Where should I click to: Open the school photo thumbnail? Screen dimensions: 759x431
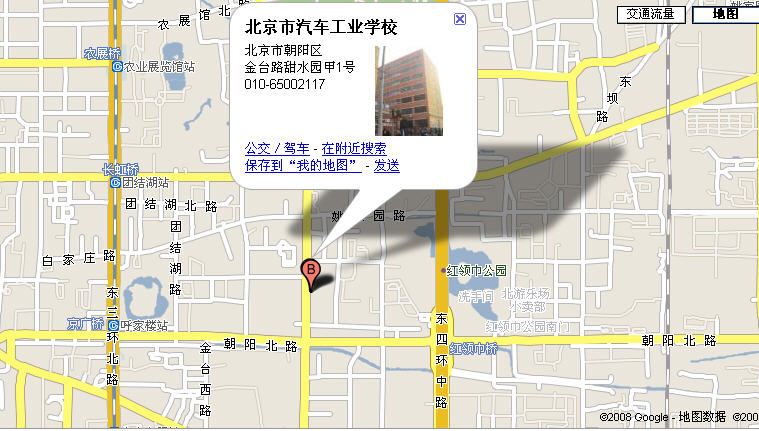point(408,90)
